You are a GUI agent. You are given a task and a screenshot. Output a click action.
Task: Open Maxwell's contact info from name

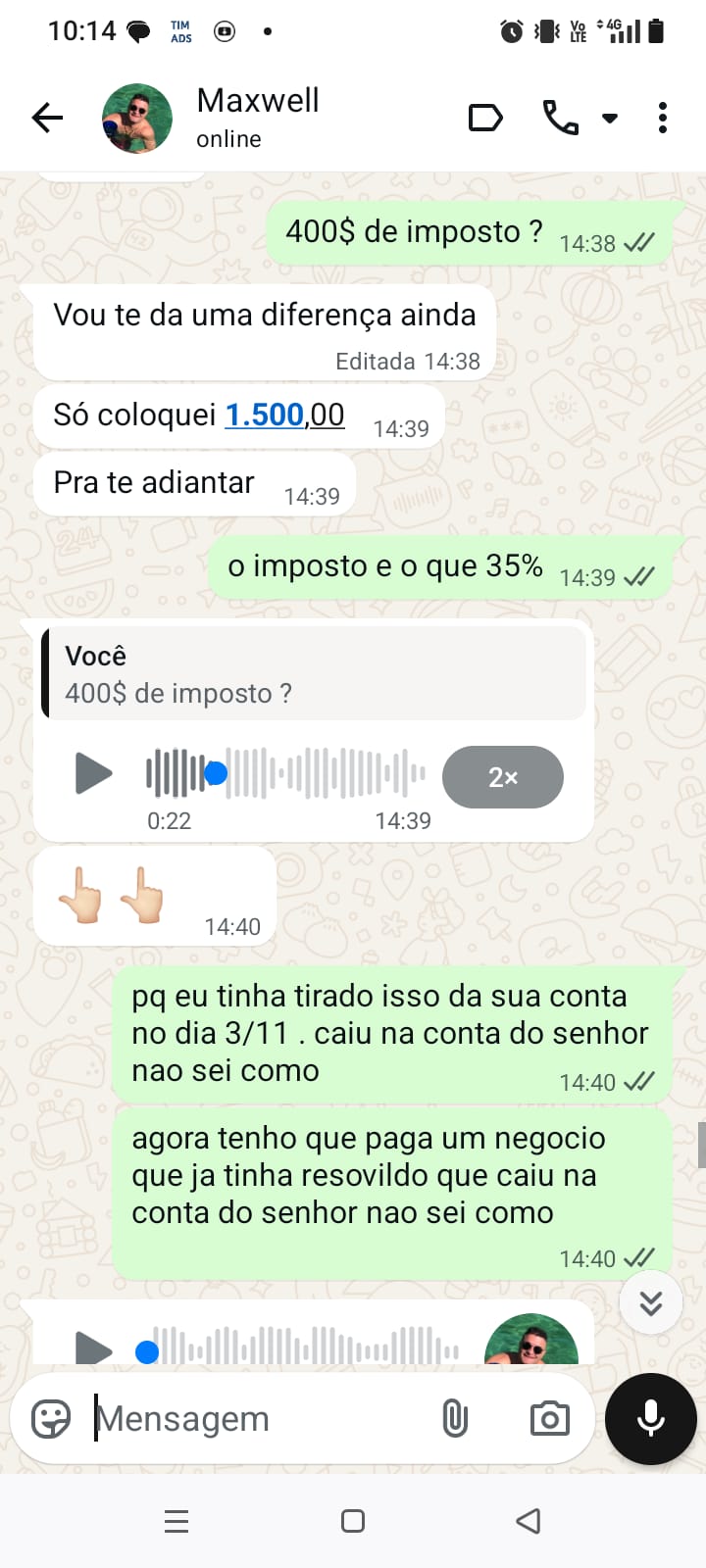click(257, 101)
